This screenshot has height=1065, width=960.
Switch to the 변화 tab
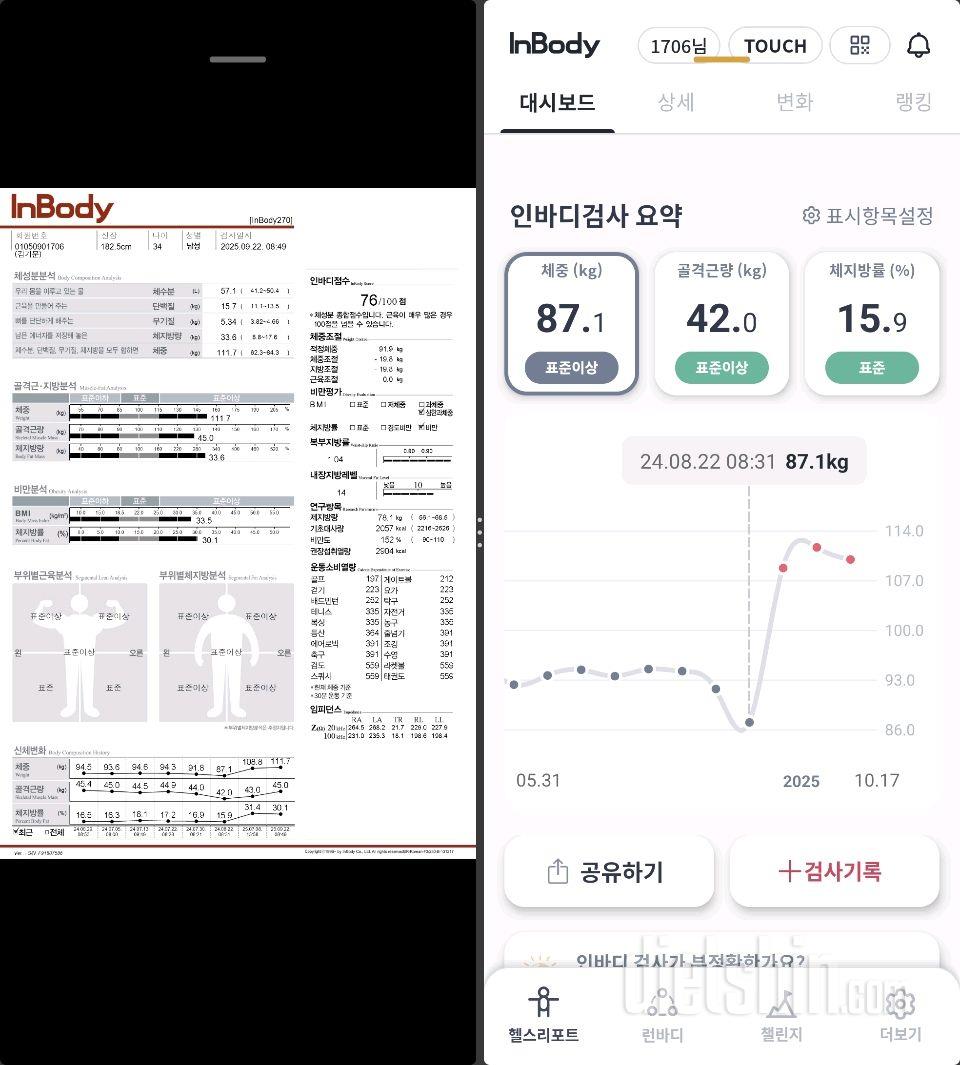pos(795,102)
